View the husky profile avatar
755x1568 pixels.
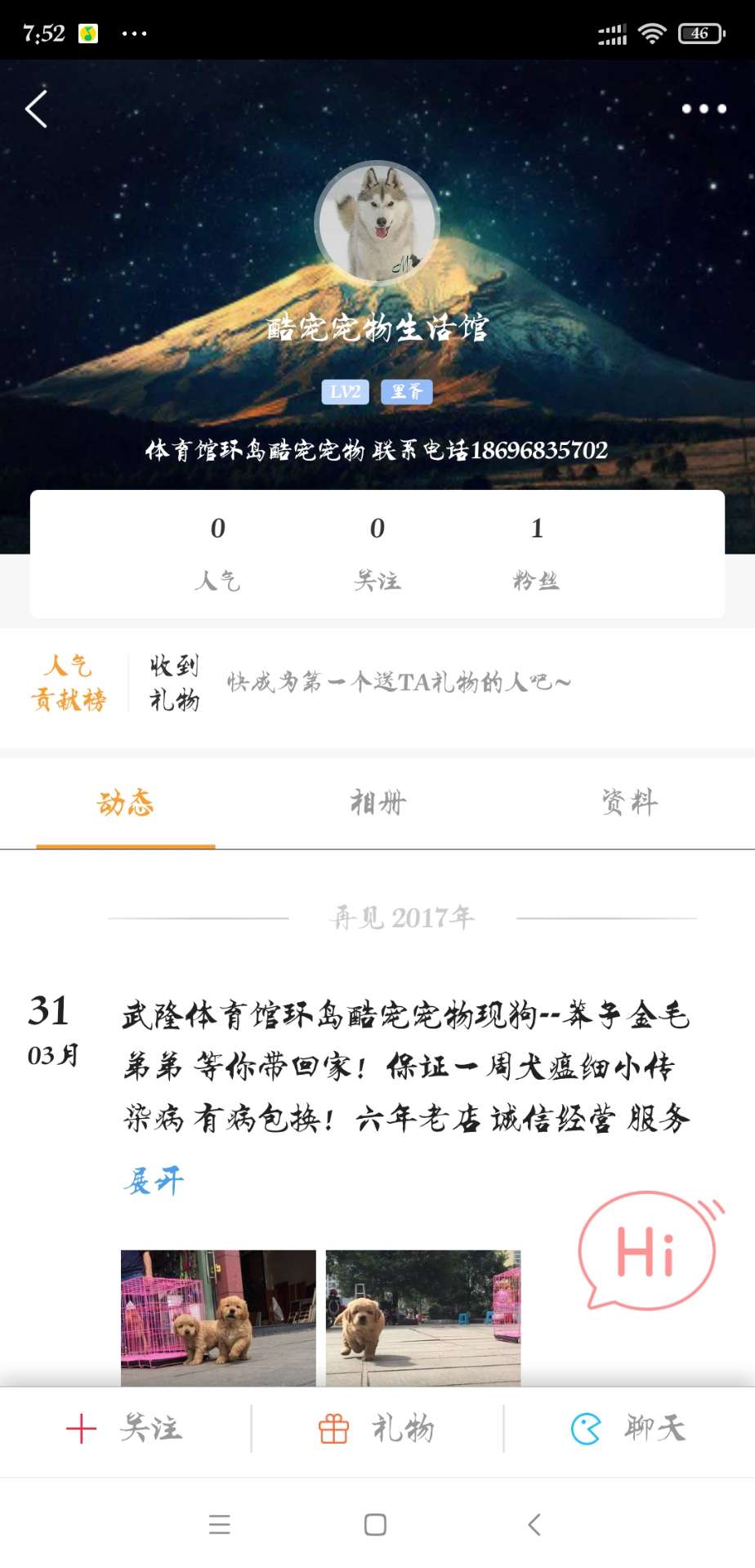tap(377, 222)
